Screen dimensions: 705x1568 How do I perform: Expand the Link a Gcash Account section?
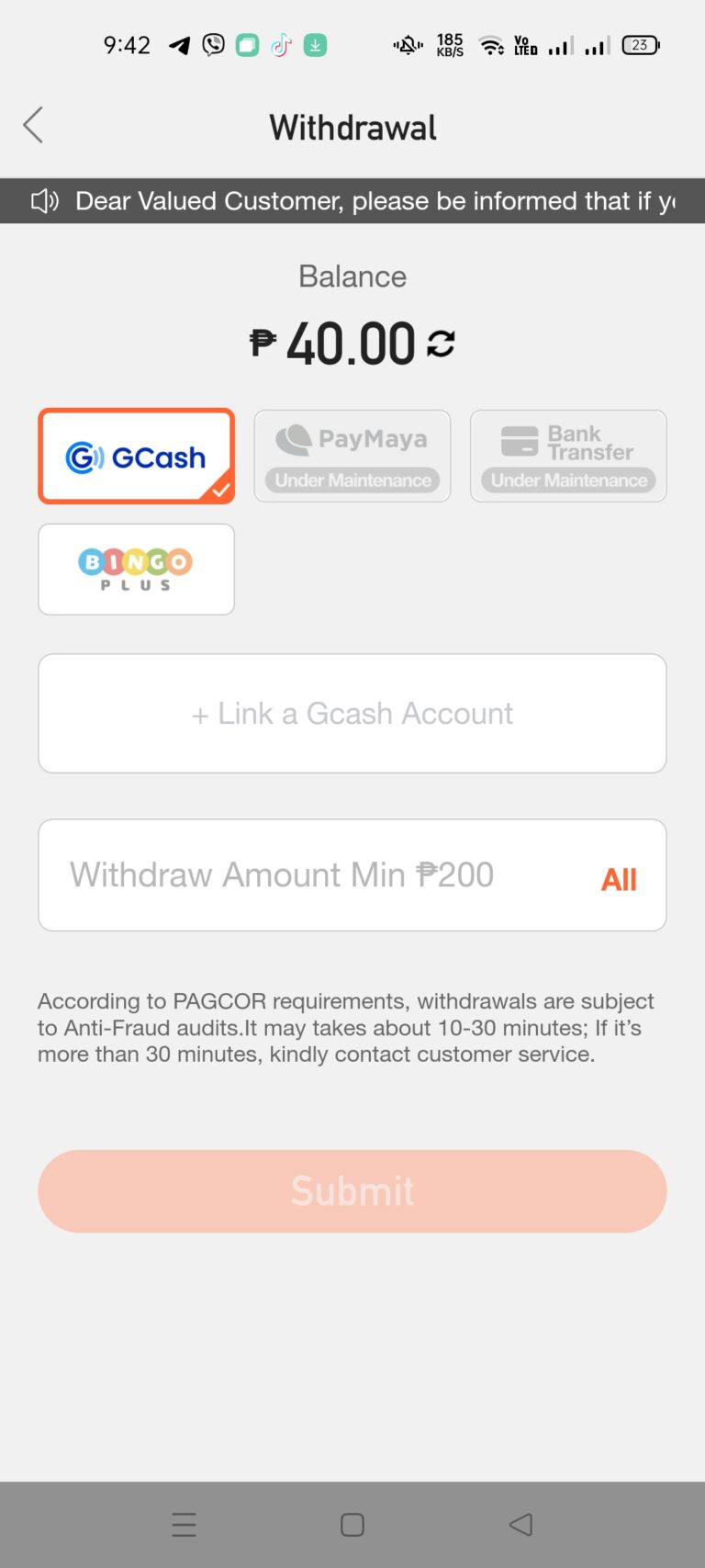(352, 714)
